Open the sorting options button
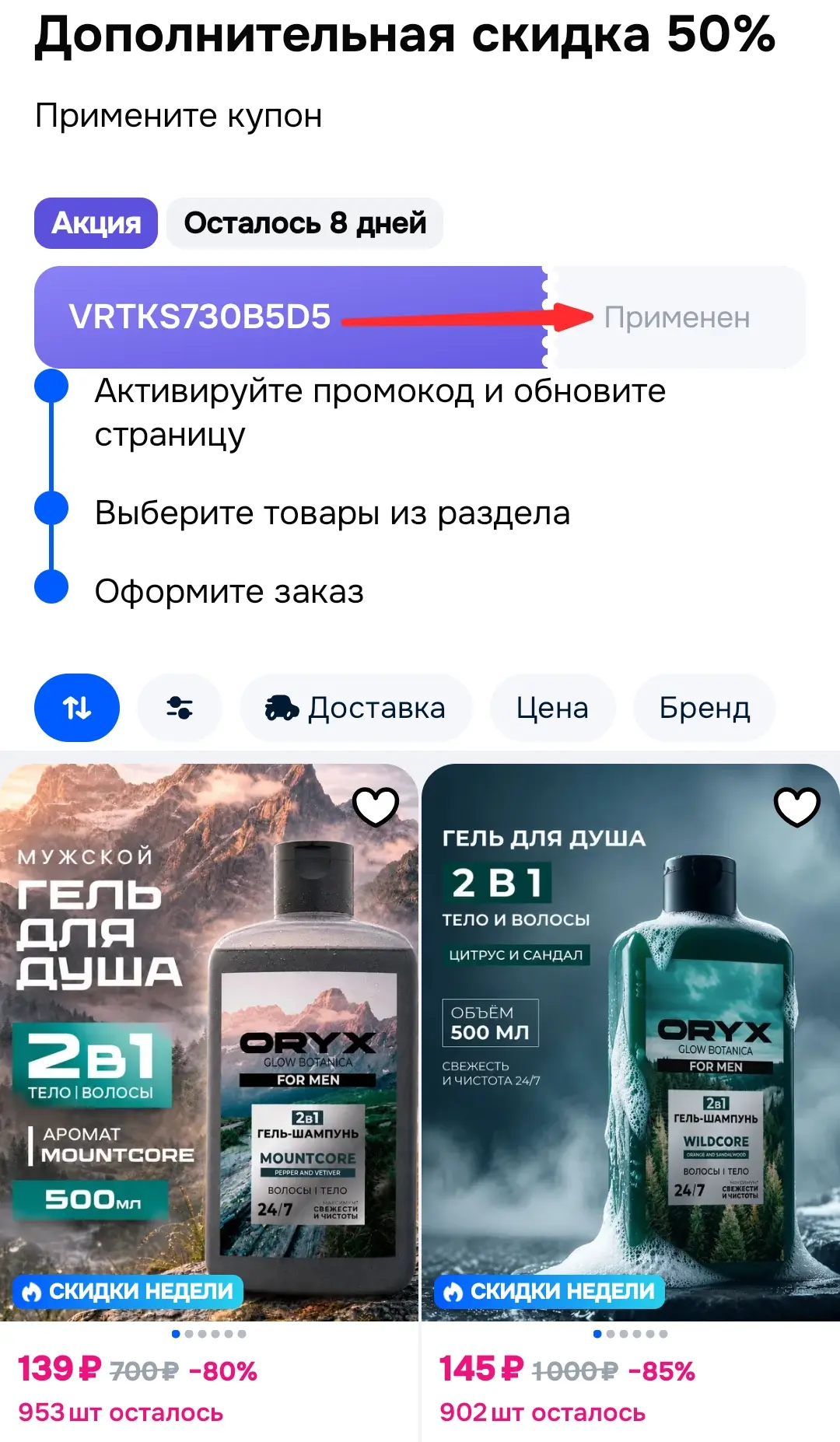 [77, 708]
